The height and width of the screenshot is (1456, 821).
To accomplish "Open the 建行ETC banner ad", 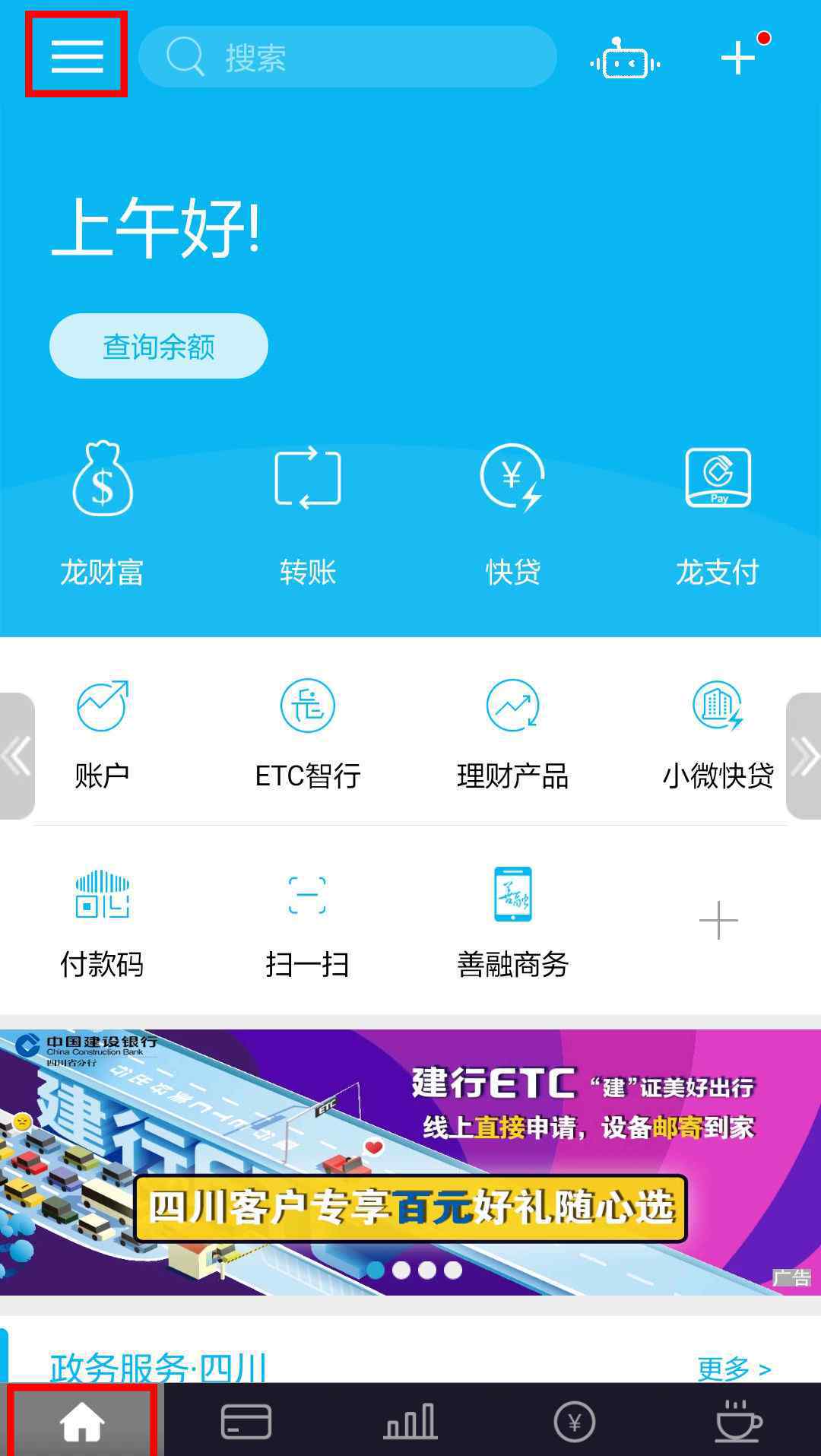I will tap(410, 1162).
